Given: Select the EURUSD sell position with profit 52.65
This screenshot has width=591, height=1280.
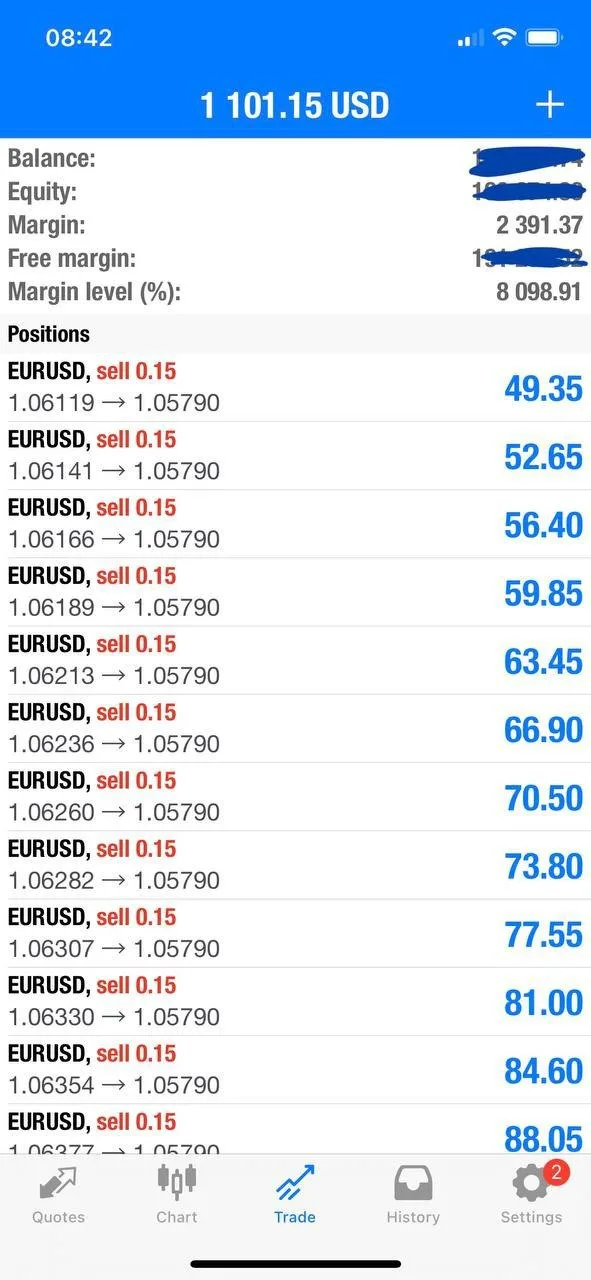Looking at the screenshot, I should [295, 456].
